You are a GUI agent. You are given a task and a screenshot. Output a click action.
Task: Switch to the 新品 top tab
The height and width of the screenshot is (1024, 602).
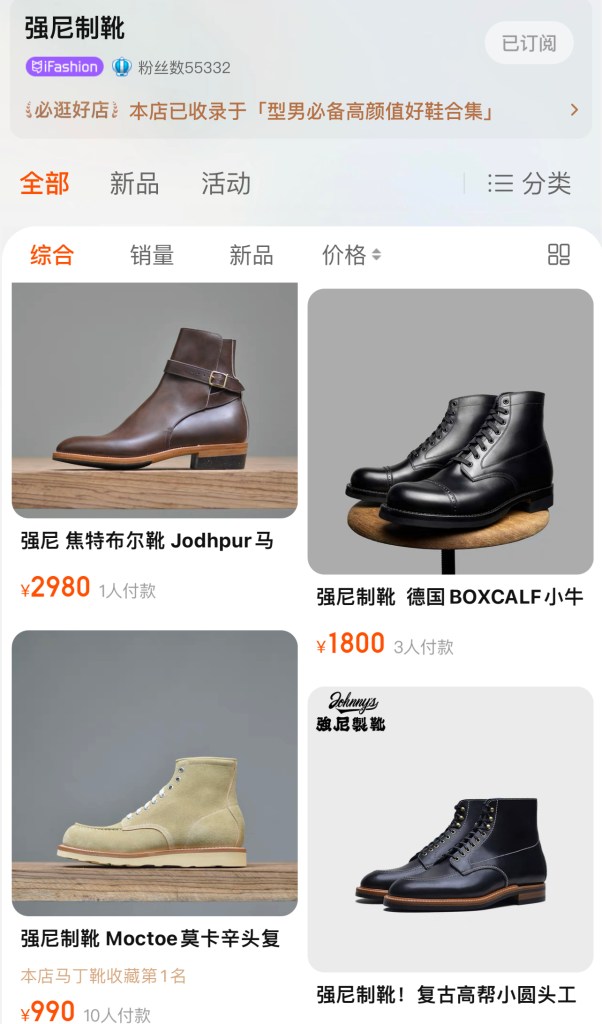click(134, 184)
